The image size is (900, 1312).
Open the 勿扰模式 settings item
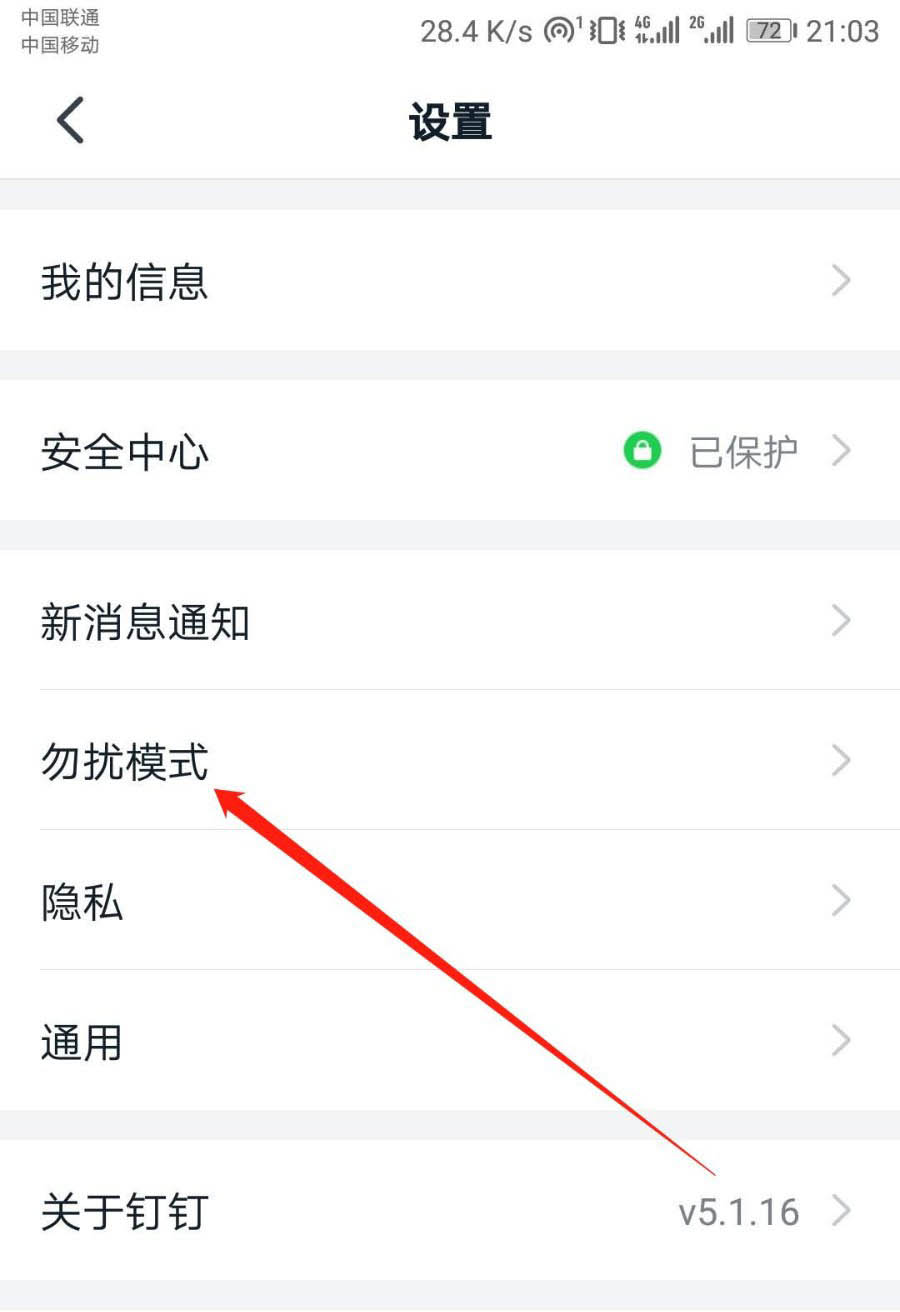point(123,760)
